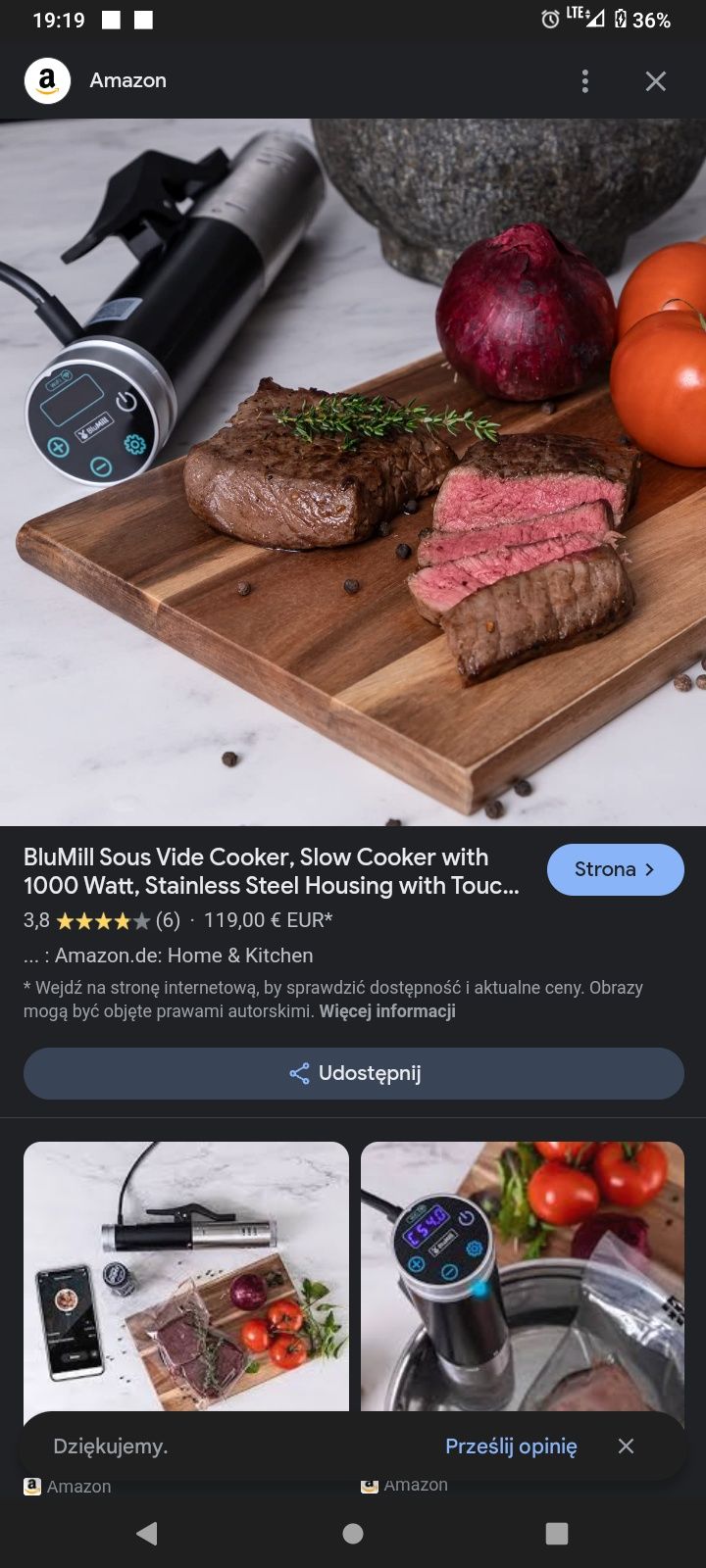
Task: Open the three-dot overflow menu
Action: pos(584,81)
